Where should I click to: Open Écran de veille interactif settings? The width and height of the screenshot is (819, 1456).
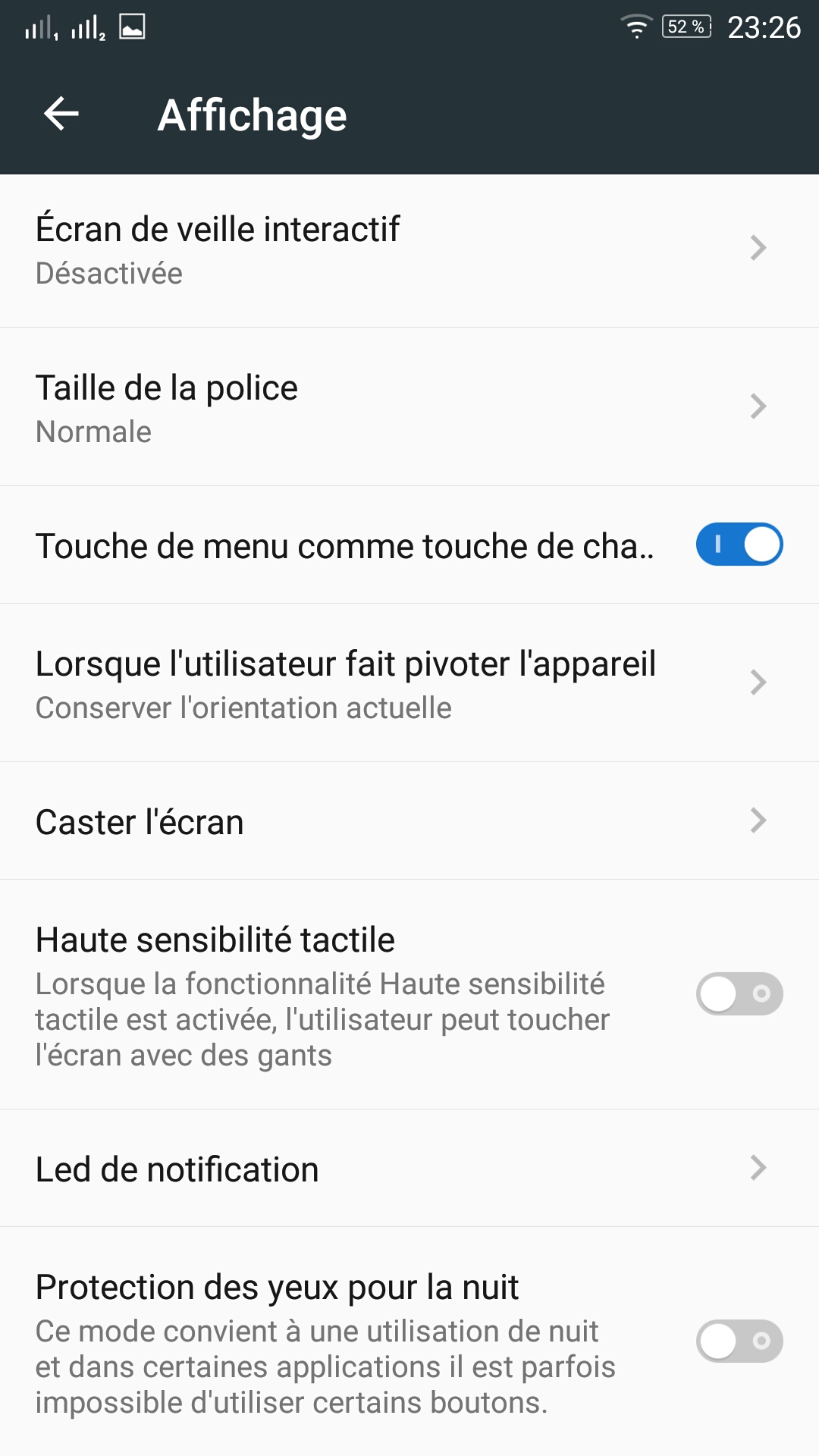pos(409,251)
